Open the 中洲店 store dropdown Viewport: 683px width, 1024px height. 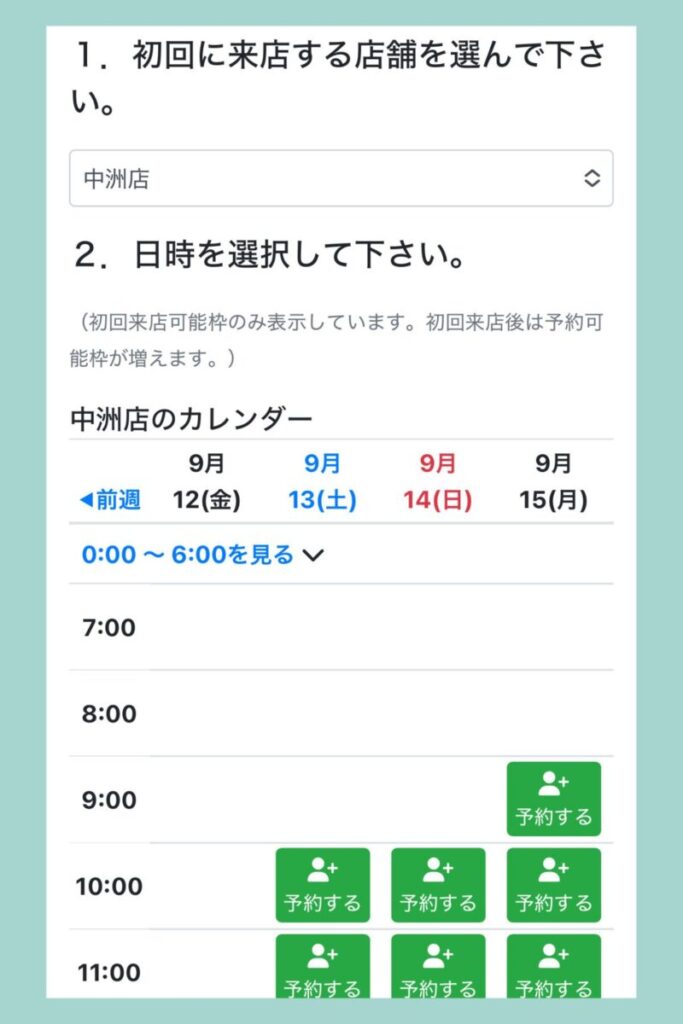click(x=341, y=179)
